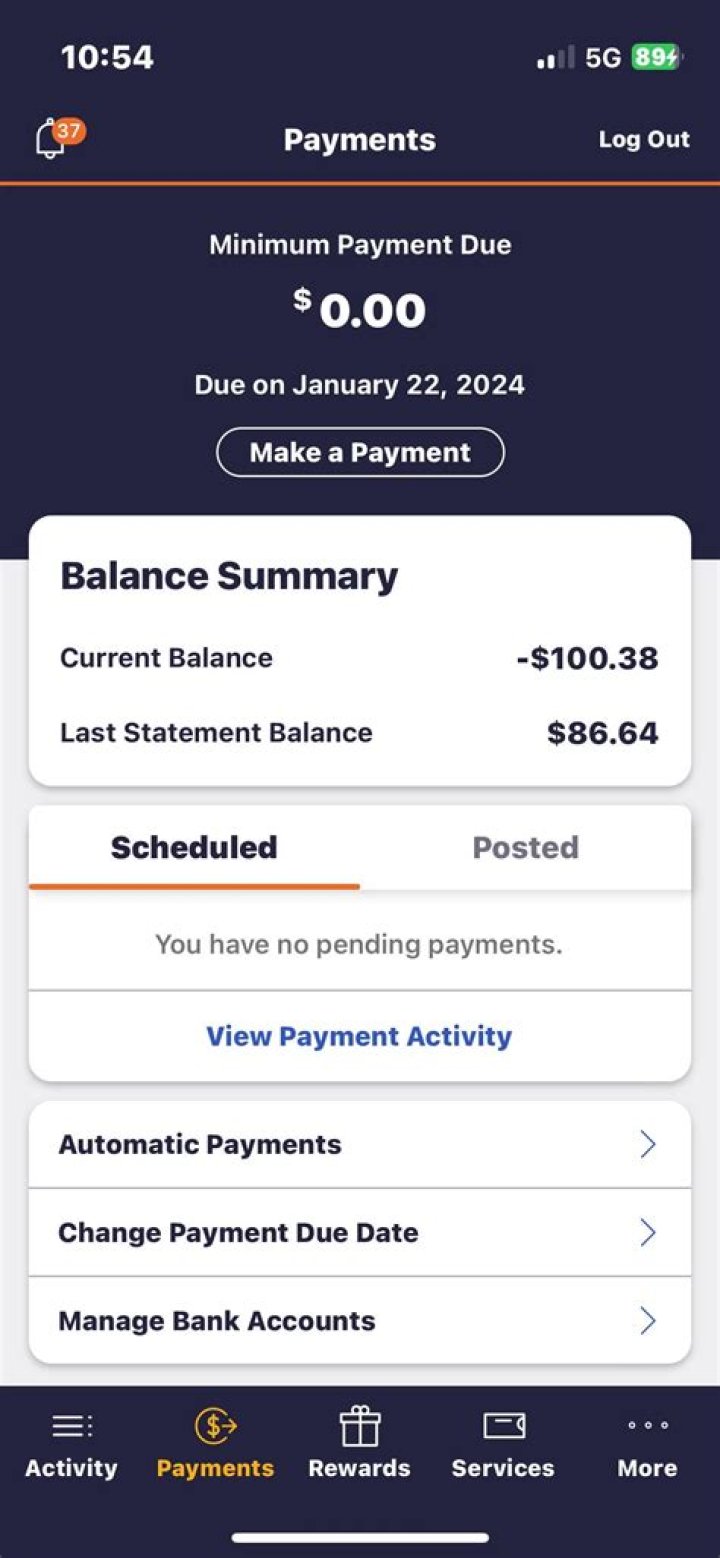Image resolution: width=720 pixels, height=1558 pixels.
Task: Open the Rewards tab
Action: click(x=359, y=1445)
